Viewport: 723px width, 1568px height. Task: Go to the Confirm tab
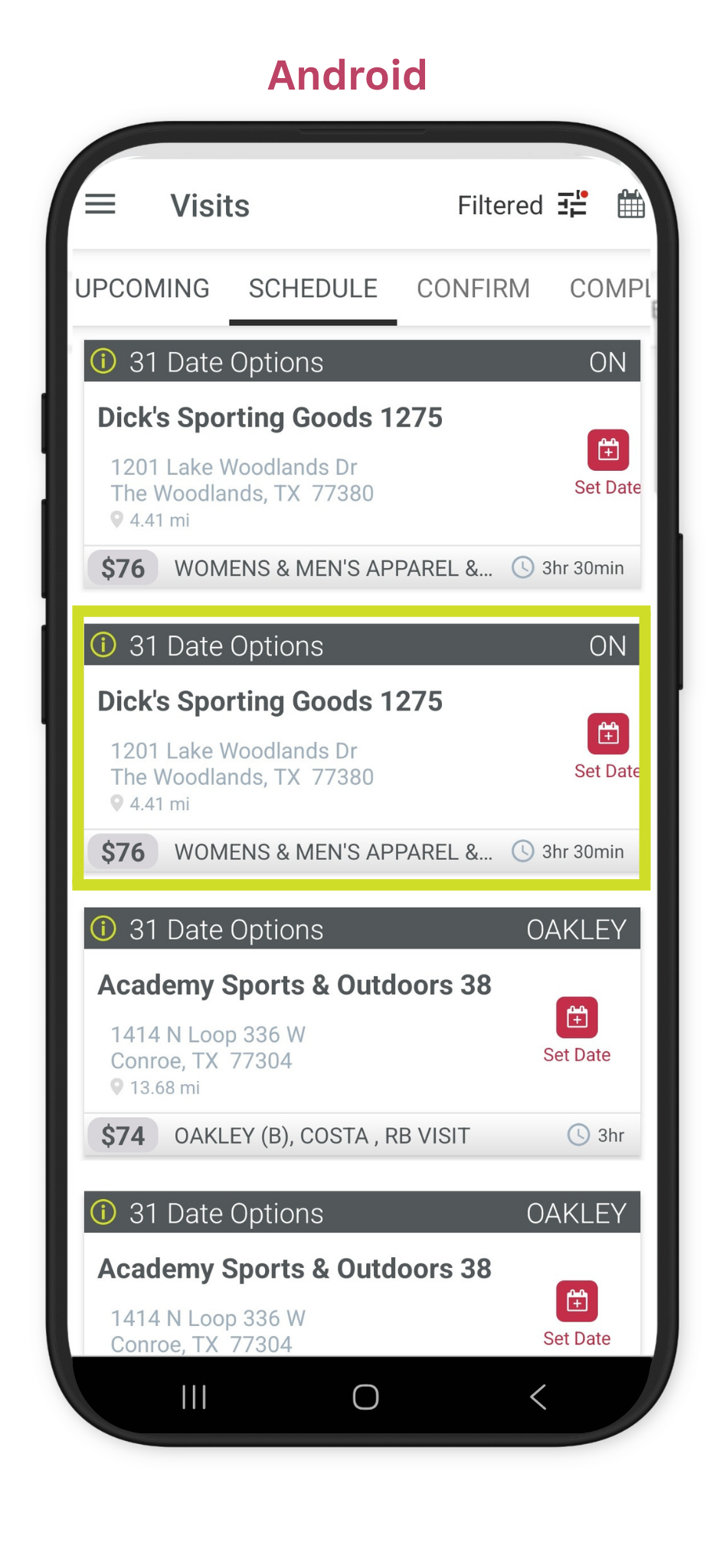pyautogui.click(x=473, y=289)
